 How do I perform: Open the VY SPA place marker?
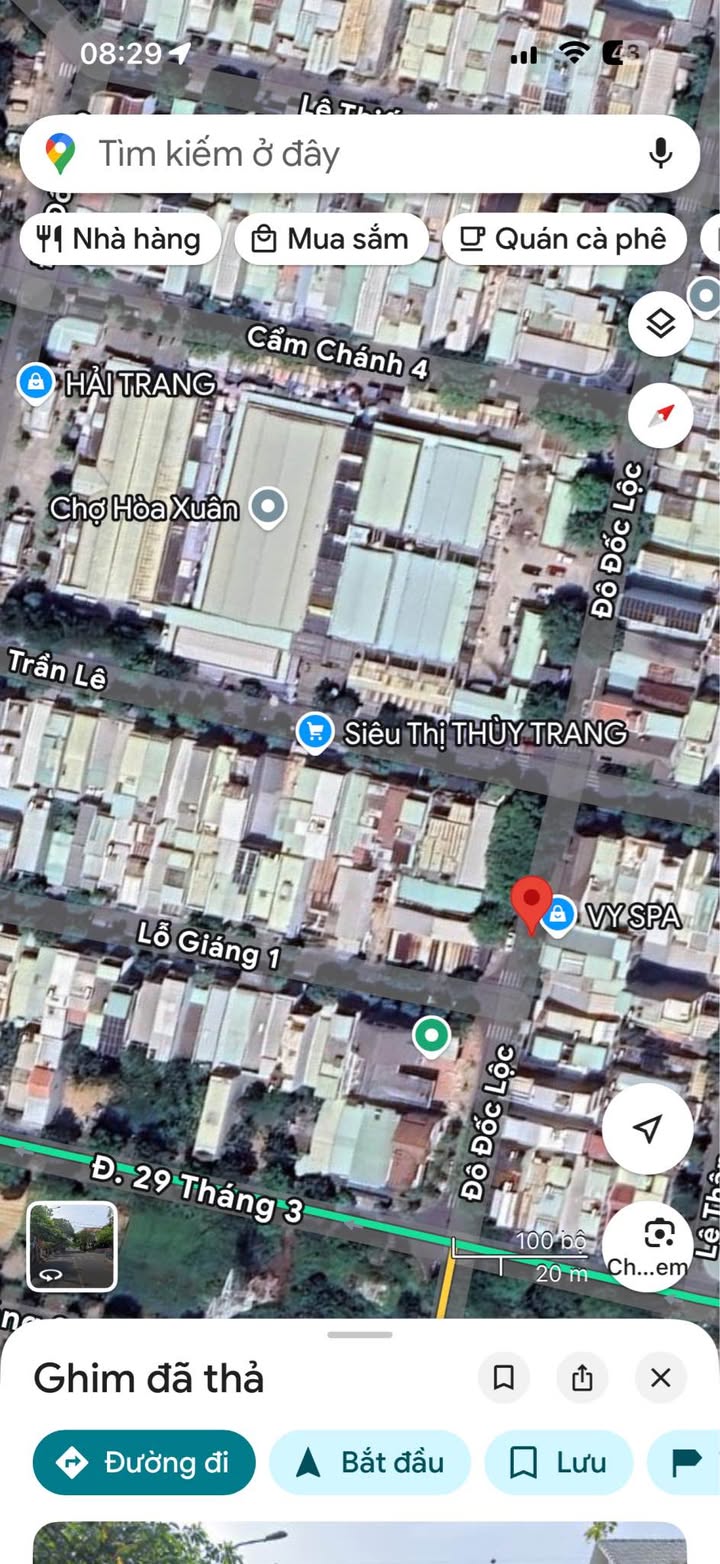pyautogui.click(x=558, y=914)
